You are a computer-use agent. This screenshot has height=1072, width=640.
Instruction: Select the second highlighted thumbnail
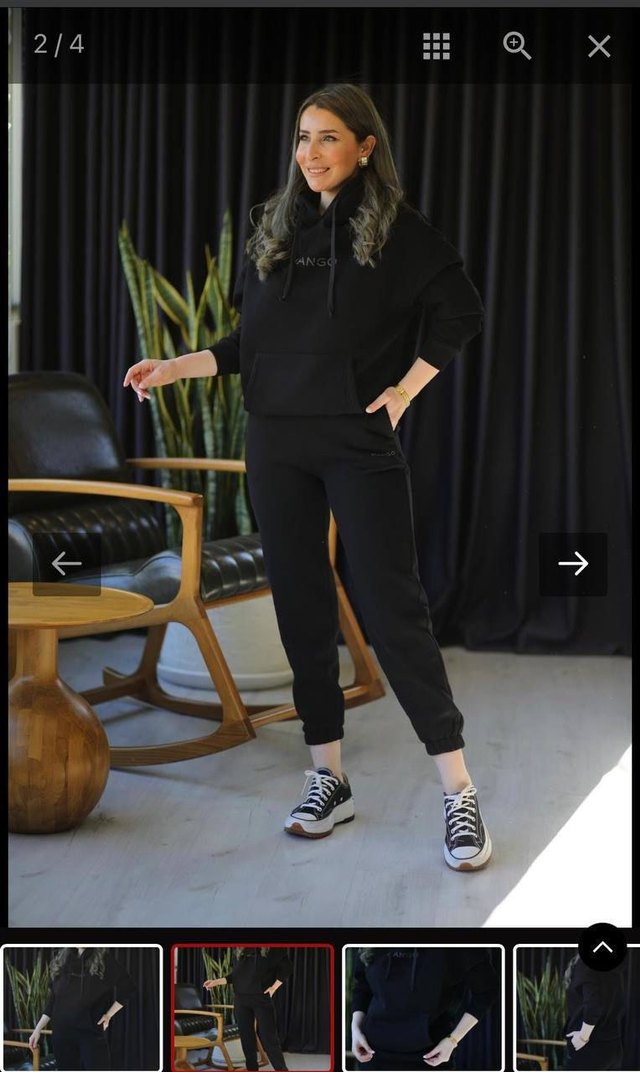252,1008
